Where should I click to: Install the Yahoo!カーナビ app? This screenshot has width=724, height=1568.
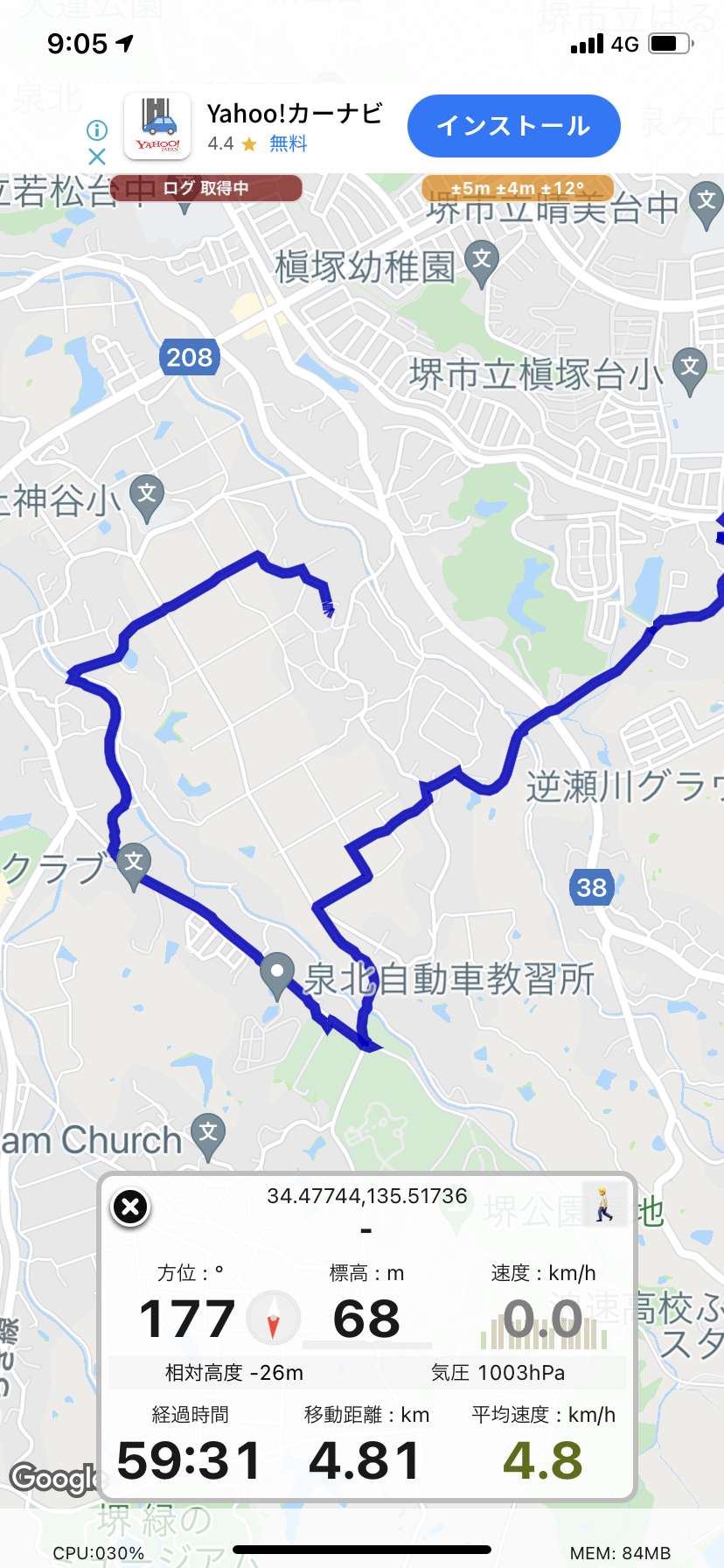pos(514,126)
